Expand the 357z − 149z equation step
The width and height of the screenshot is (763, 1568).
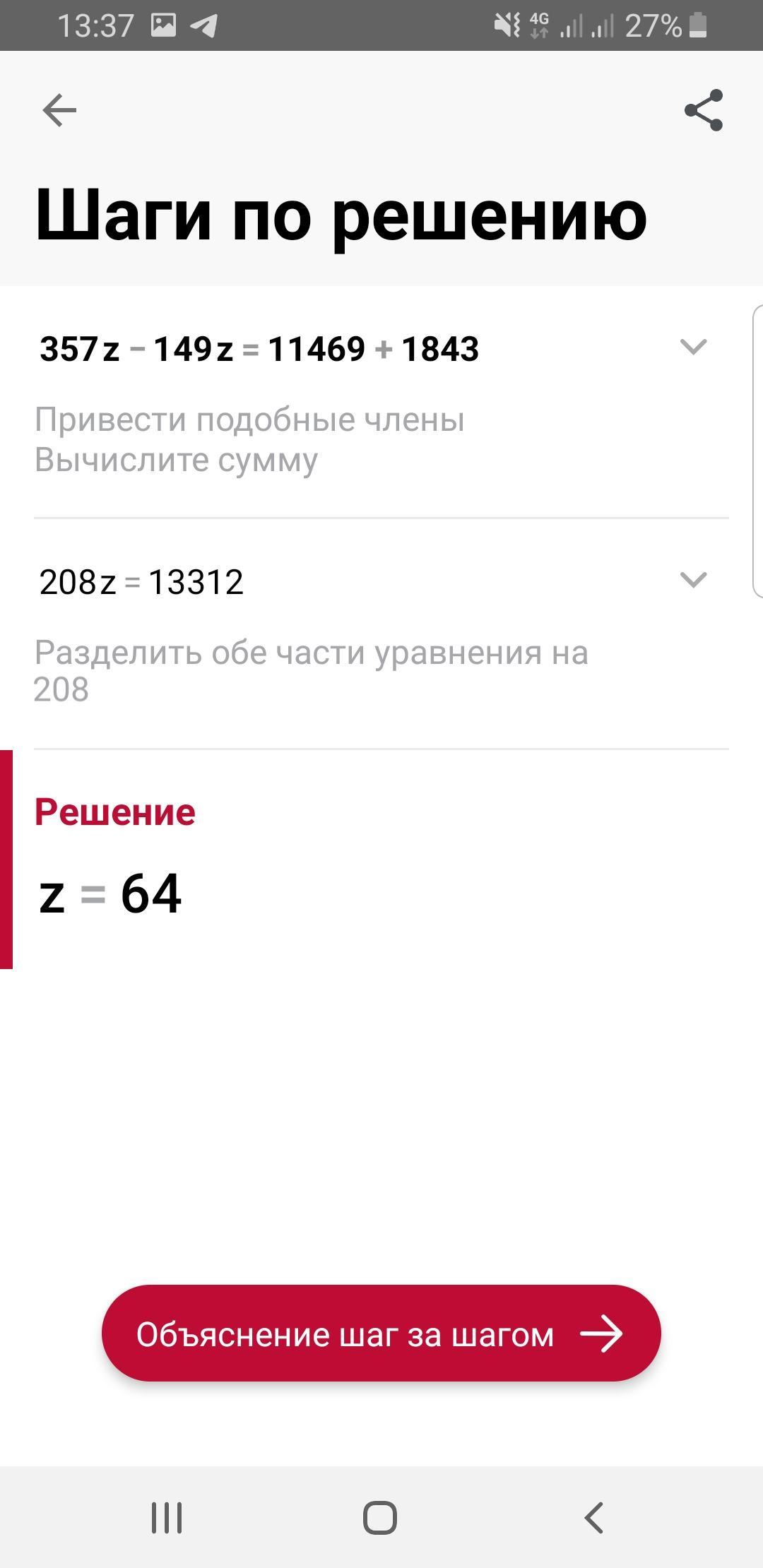point(692,347)
